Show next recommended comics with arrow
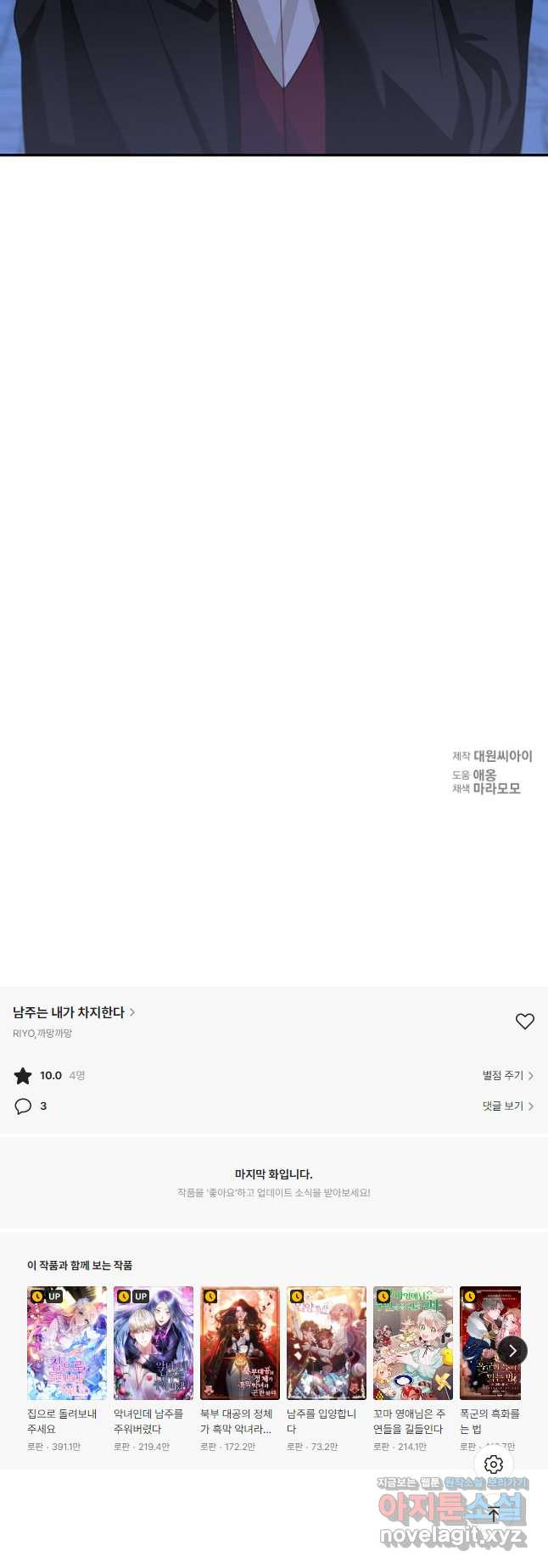Viewport: 548px width, 1568px height. click(512, 1351)
